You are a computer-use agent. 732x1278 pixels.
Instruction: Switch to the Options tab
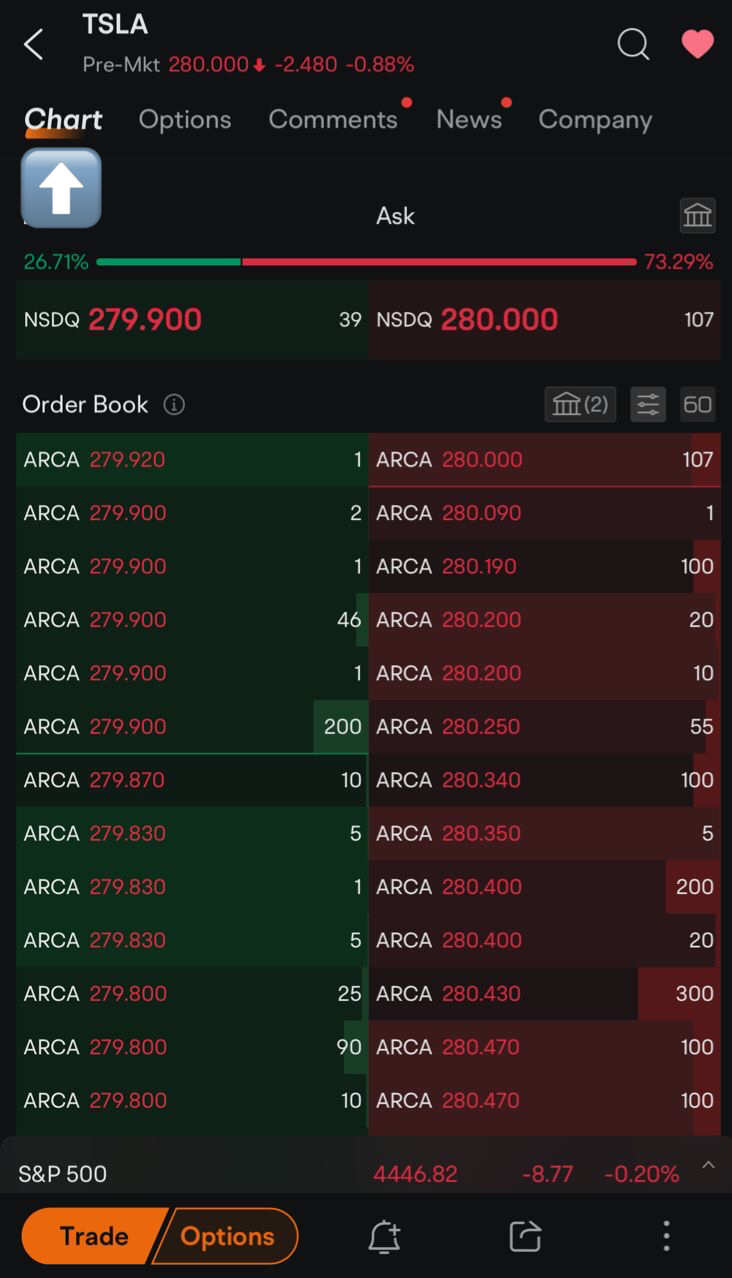tap(185, 119)
